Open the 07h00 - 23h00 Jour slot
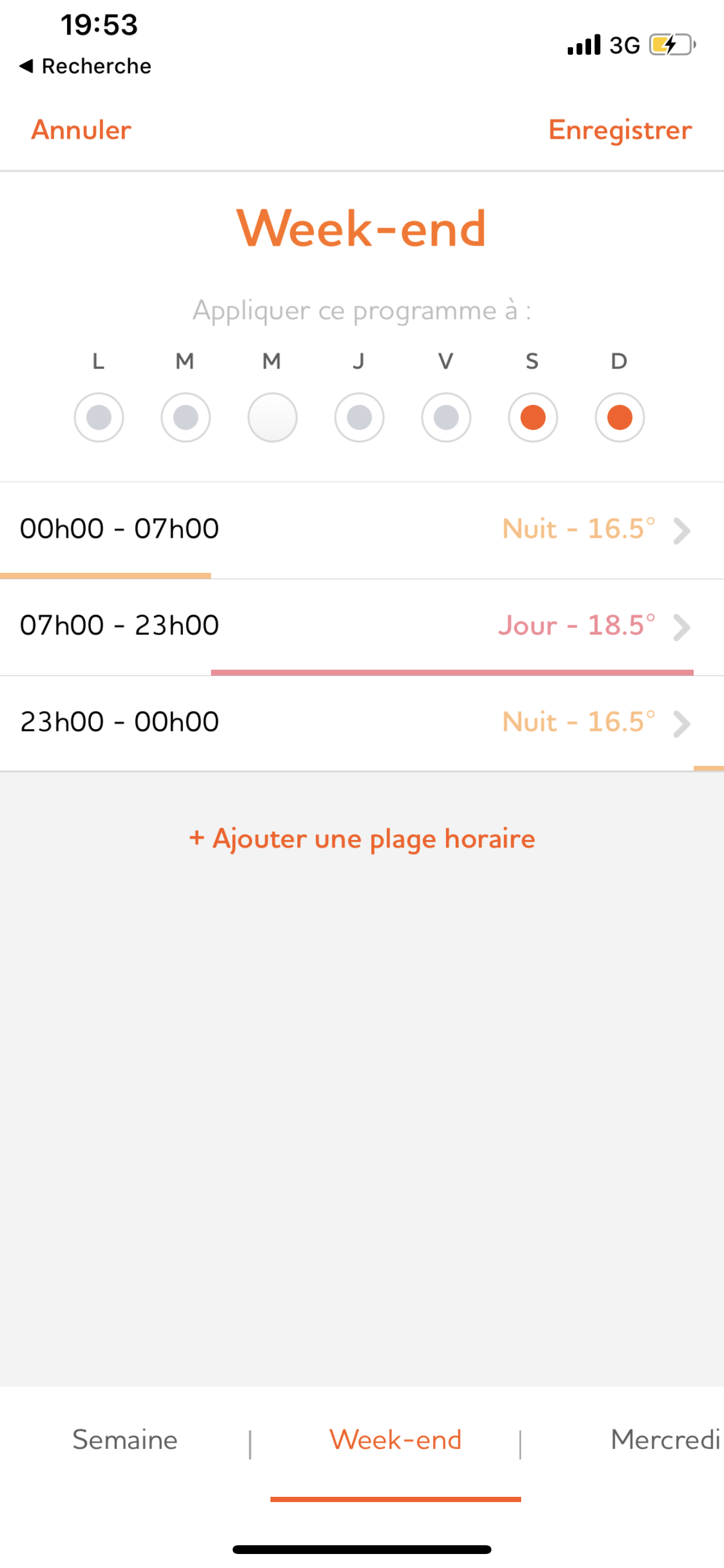724x1568 pixels. pyautogui.click(x=362, y=627)
